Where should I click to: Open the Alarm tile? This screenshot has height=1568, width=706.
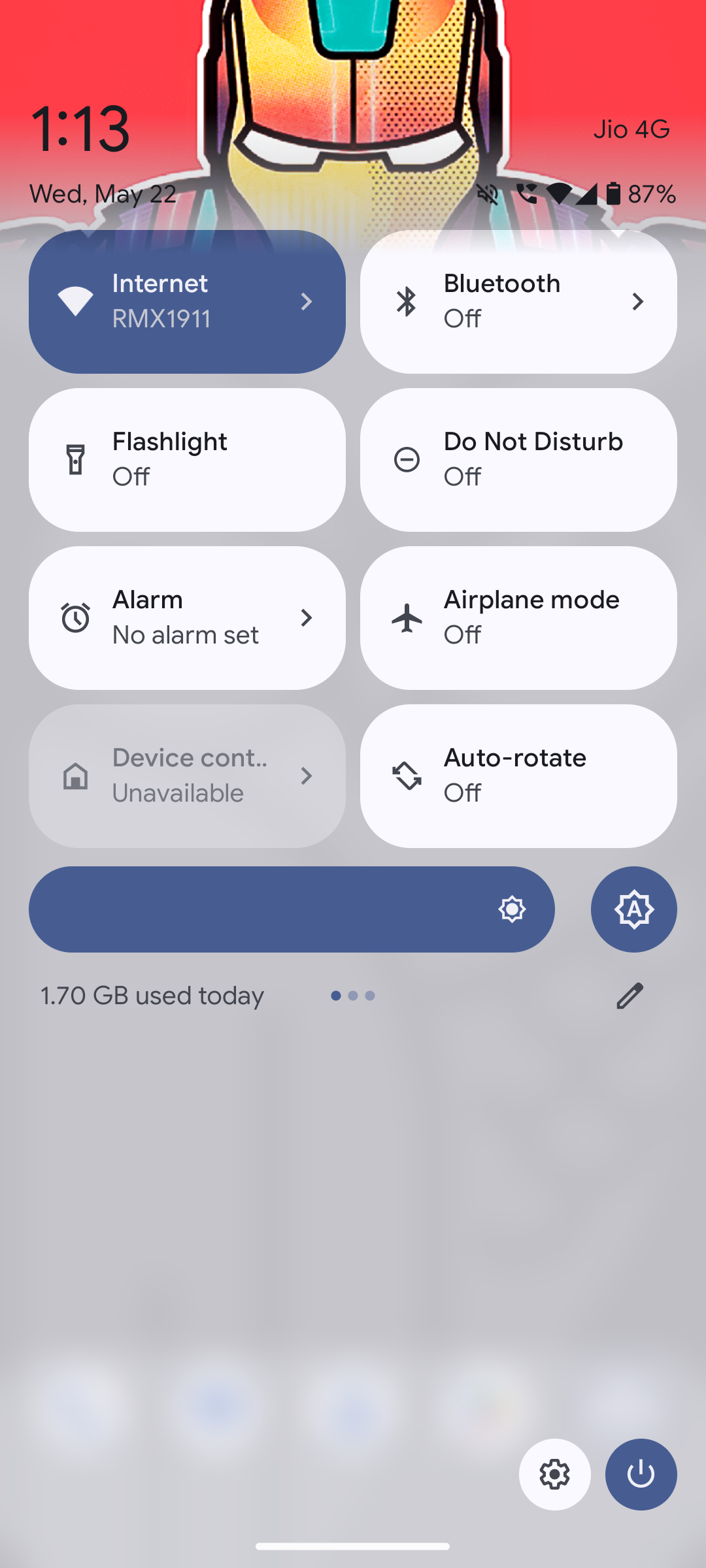click(x=187, y=618)
